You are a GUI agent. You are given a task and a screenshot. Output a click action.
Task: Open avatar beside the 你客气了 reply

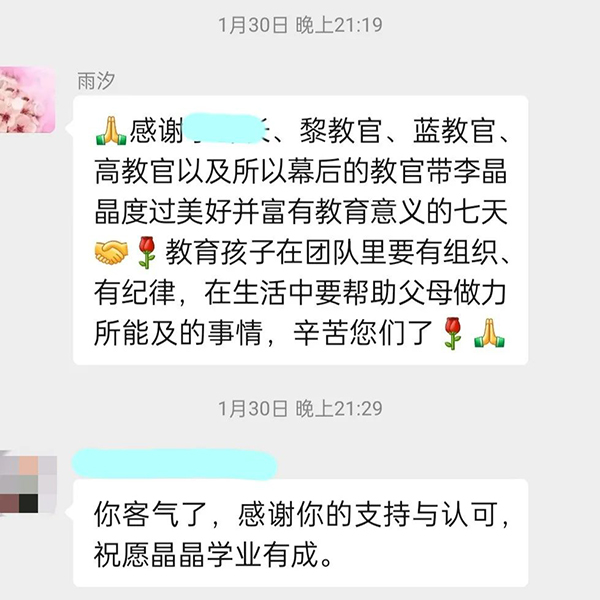tap(24, 483)
